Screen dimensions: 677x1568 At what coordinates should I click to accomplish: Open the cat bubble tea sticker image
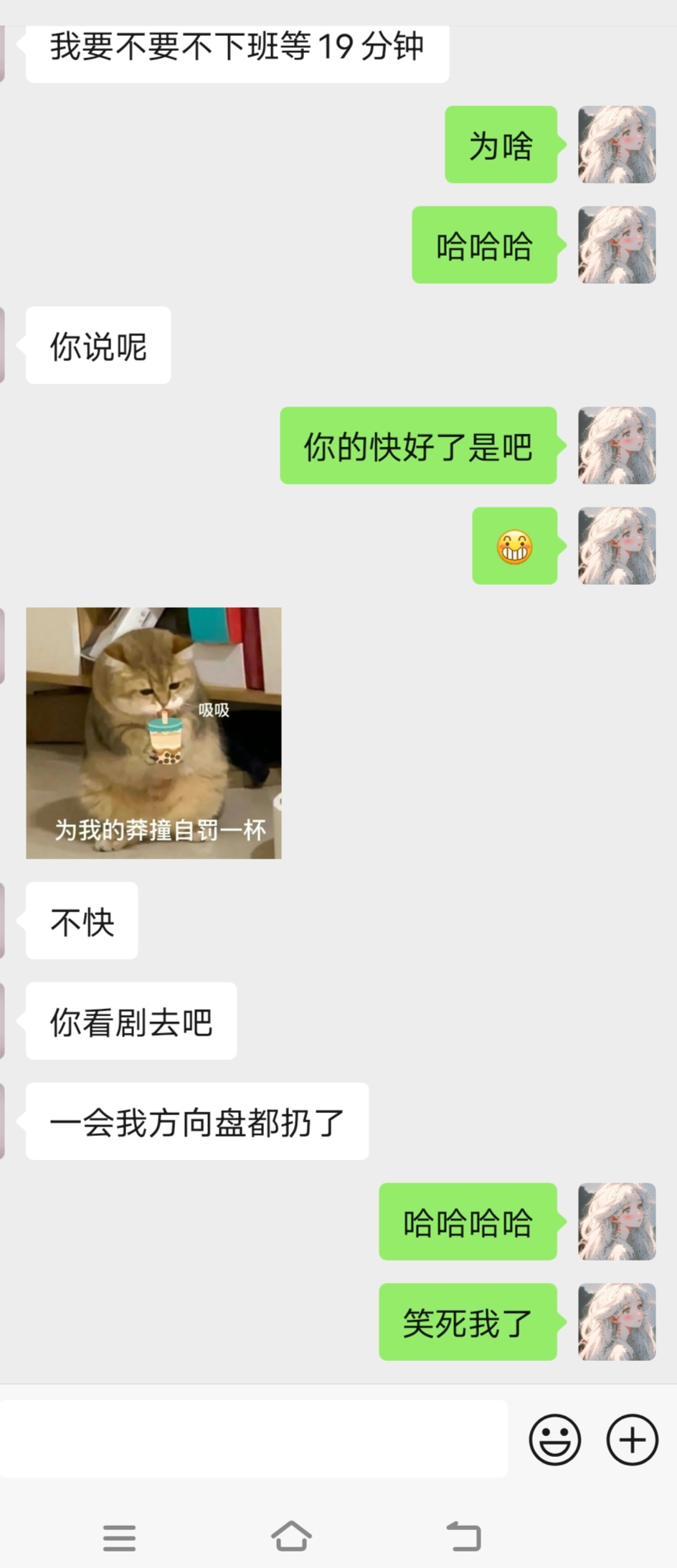point(153,732)
